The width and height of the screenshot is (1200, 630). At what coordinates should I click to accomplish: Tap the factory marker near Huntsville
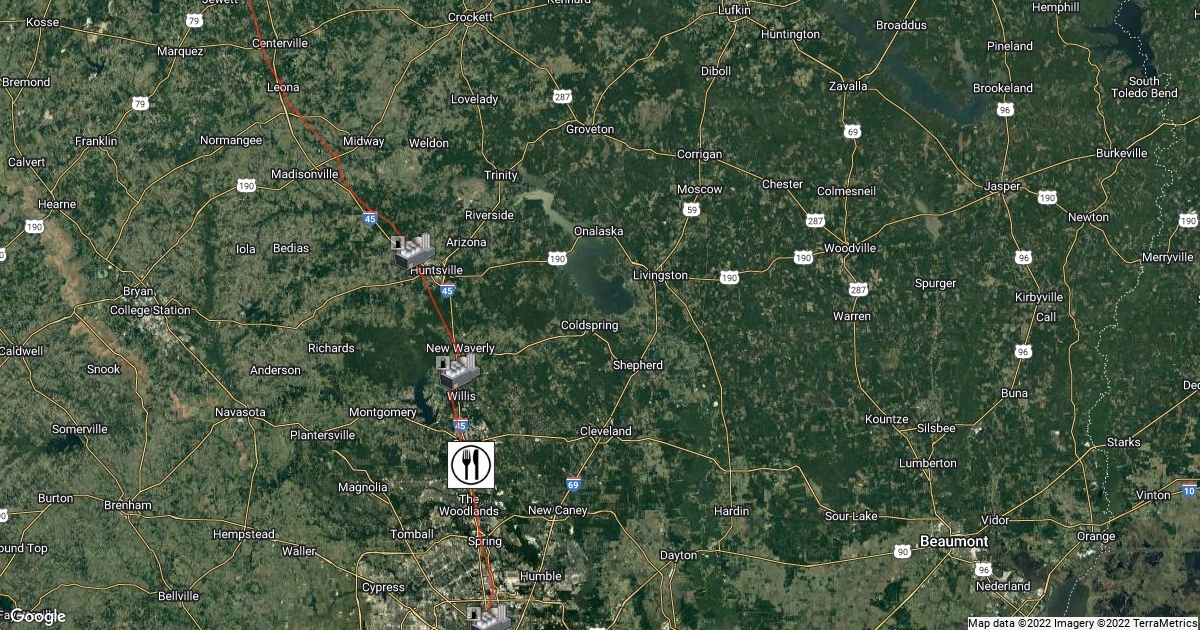coord(413,251)
